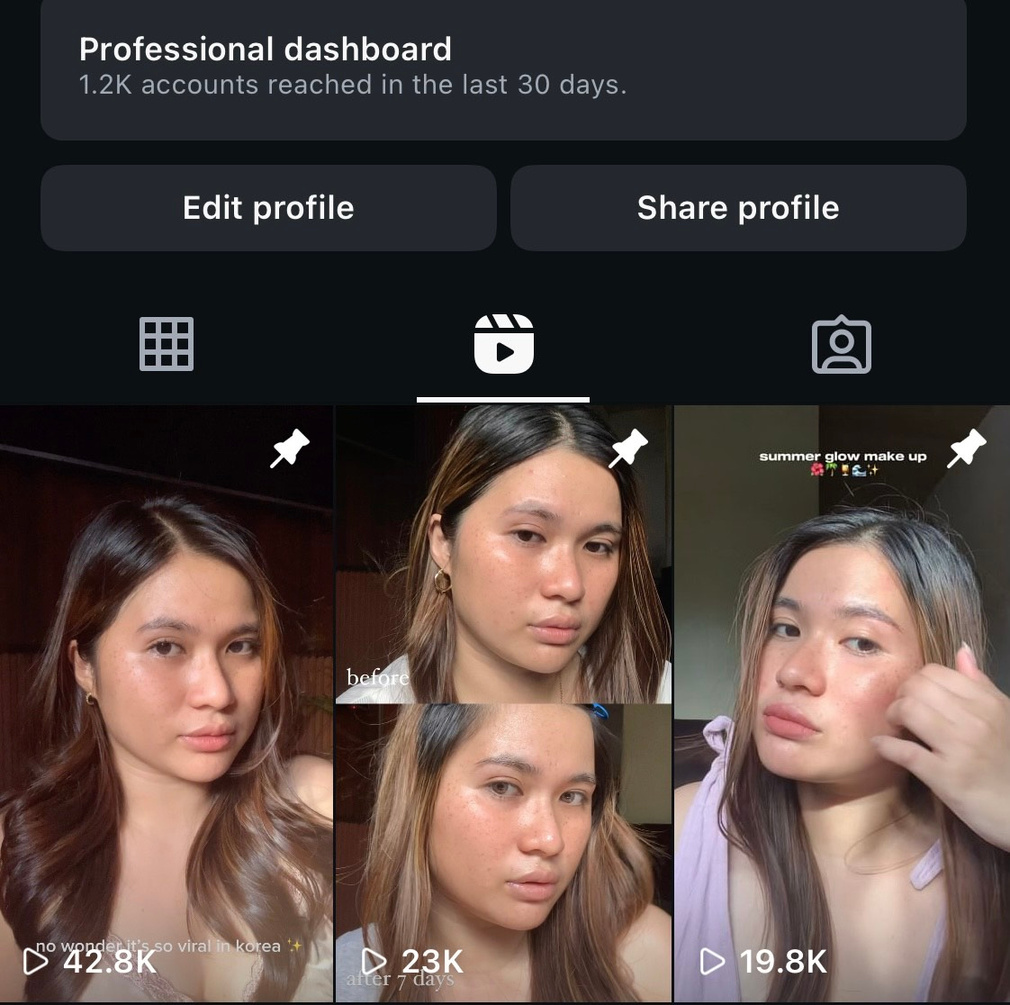The image size is (1010, 1005).
Task: Switch to the posts grid tab
Action: (166, 345)
